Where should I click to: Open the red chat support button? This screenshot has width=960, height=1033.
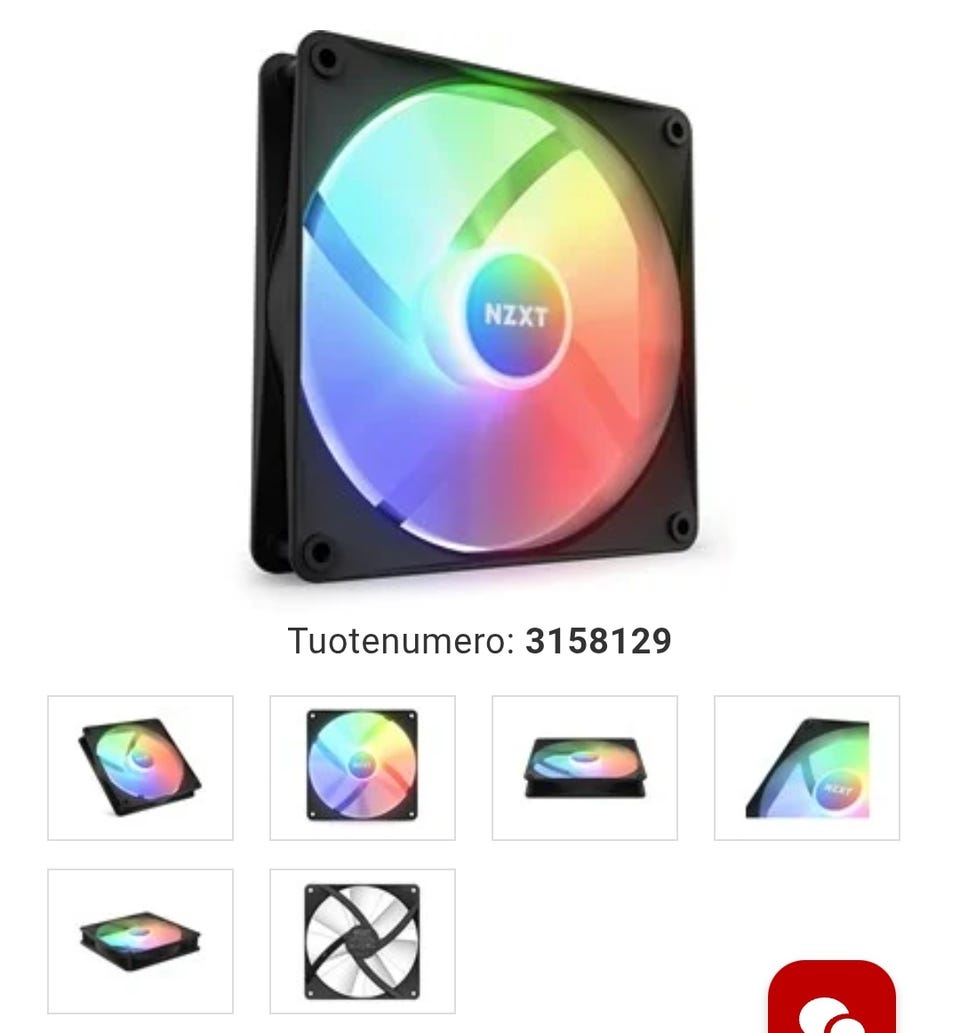coord(832,1000)
